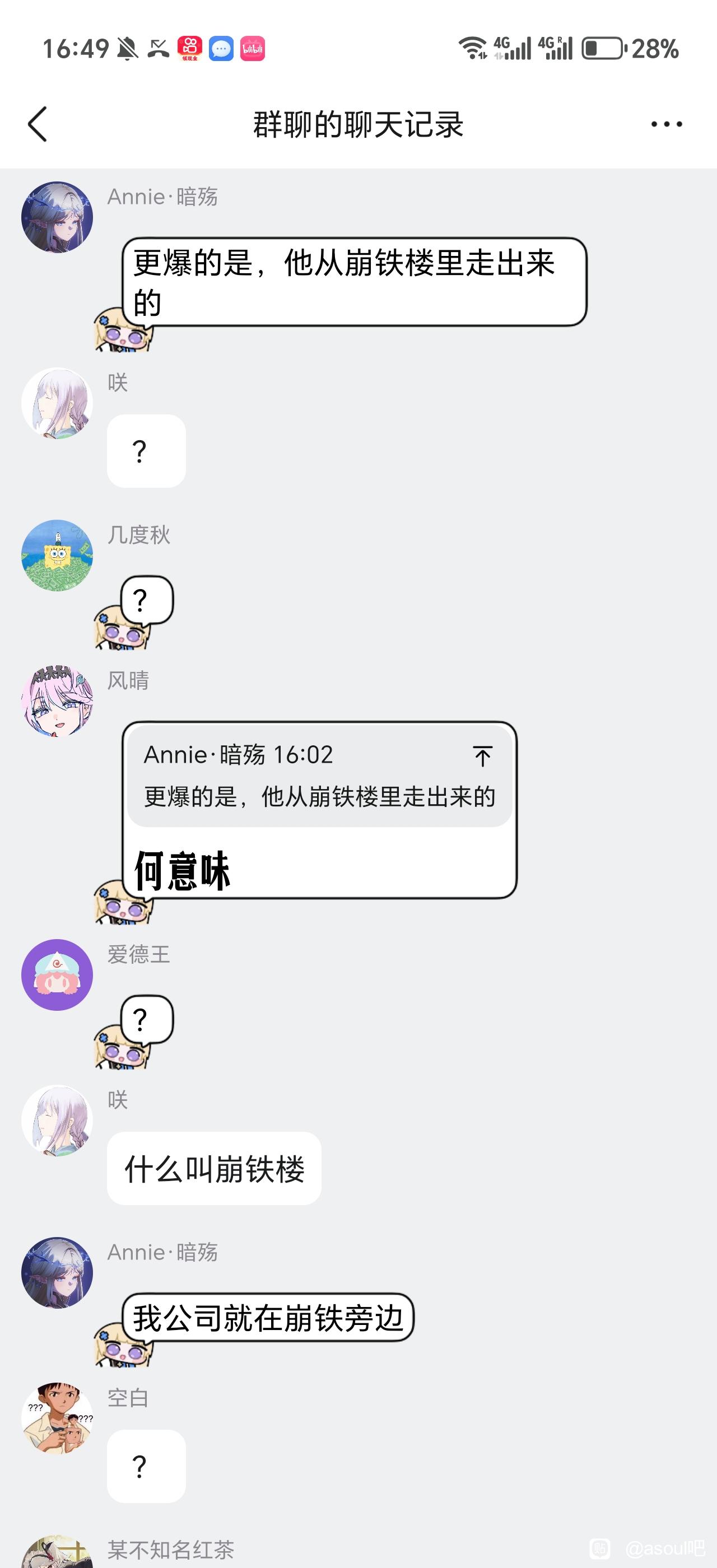Tap 爱德王's purple avatar
Viewport: 717px width, 1568px height.
pos(57,975)
